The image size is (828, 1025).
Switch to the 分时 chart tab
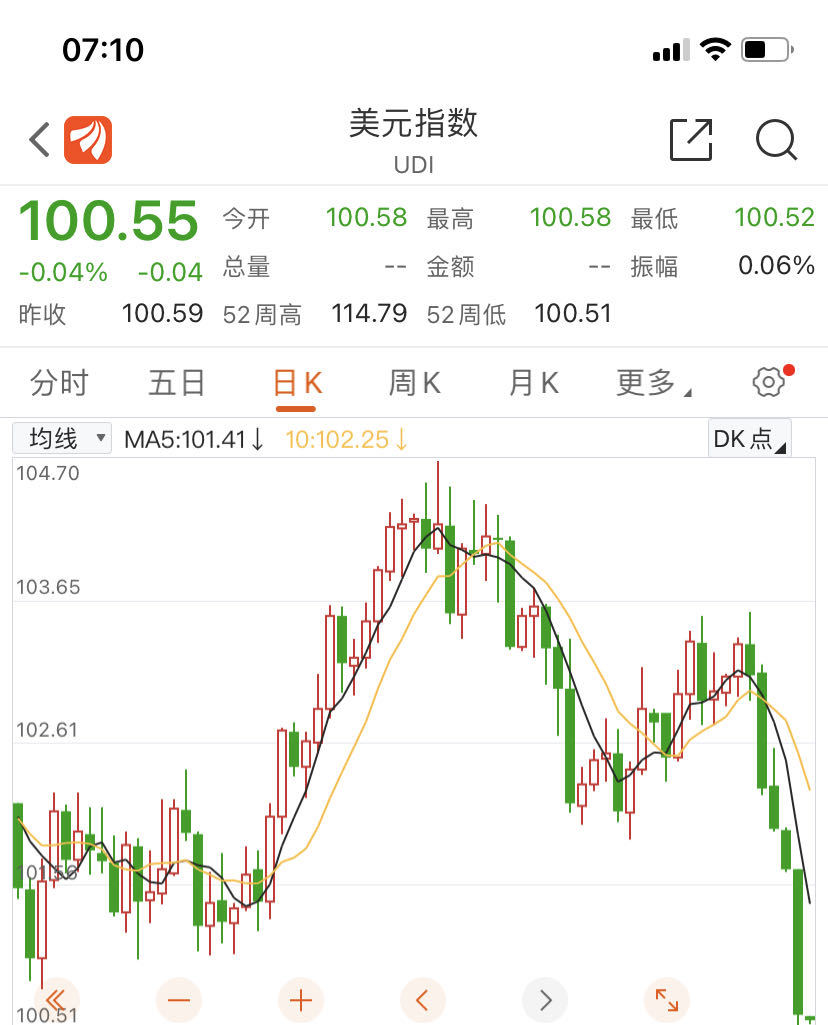[59, 382]
